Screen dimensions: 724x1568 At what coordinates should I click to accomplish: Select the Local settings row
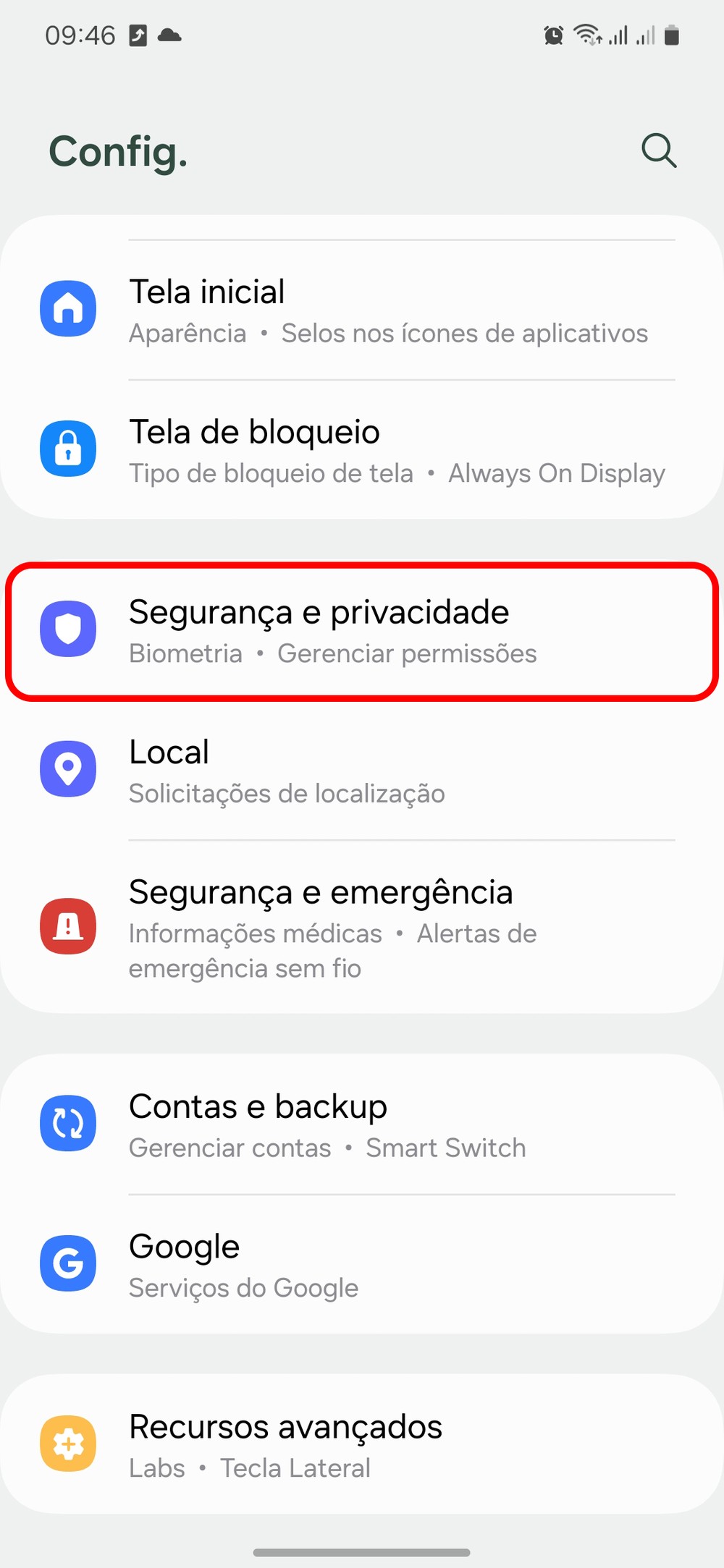362,770
